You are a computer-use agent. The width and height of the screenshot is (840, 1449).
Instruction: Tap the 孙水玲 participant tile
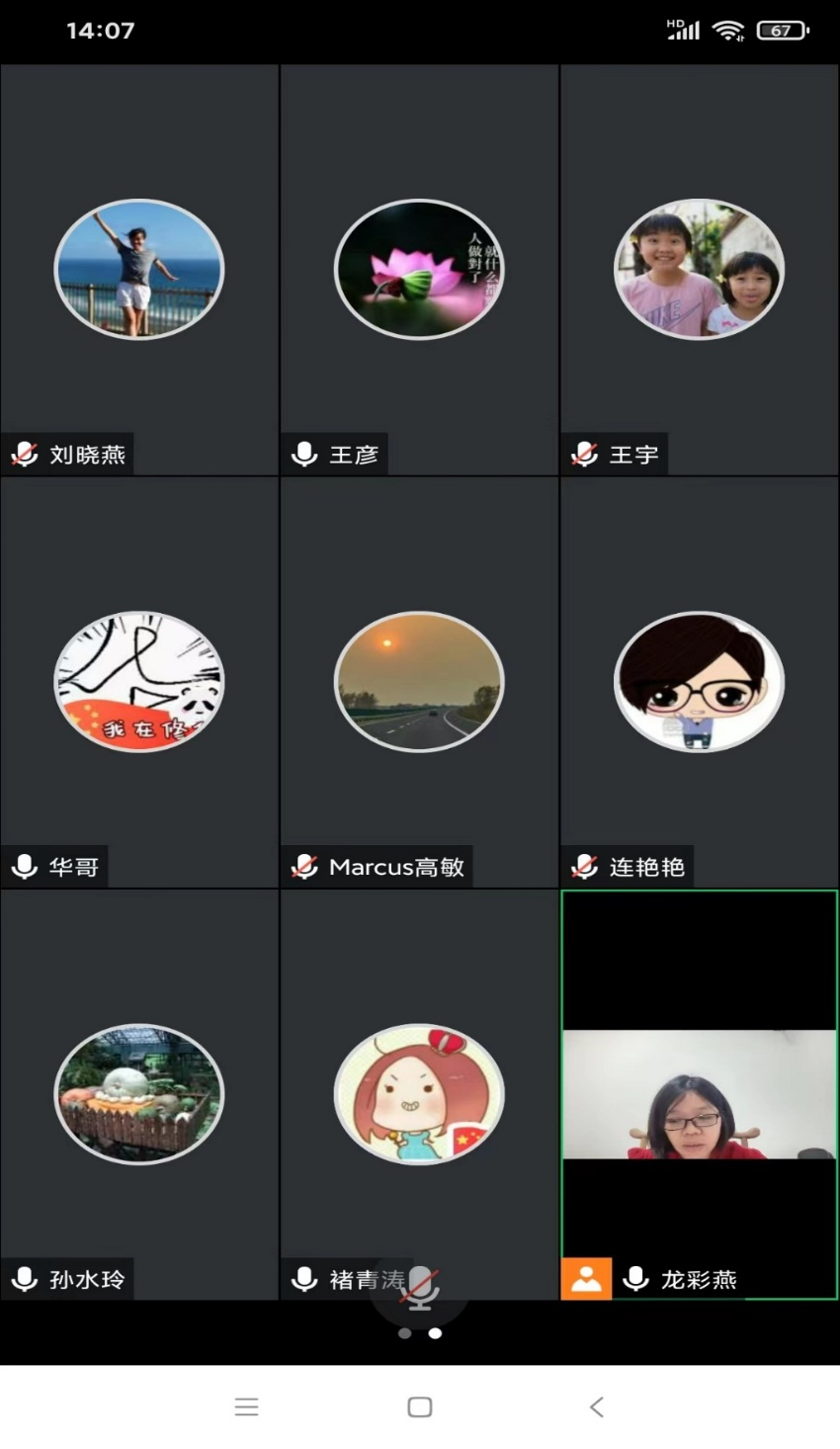[x=139, y=1093]
